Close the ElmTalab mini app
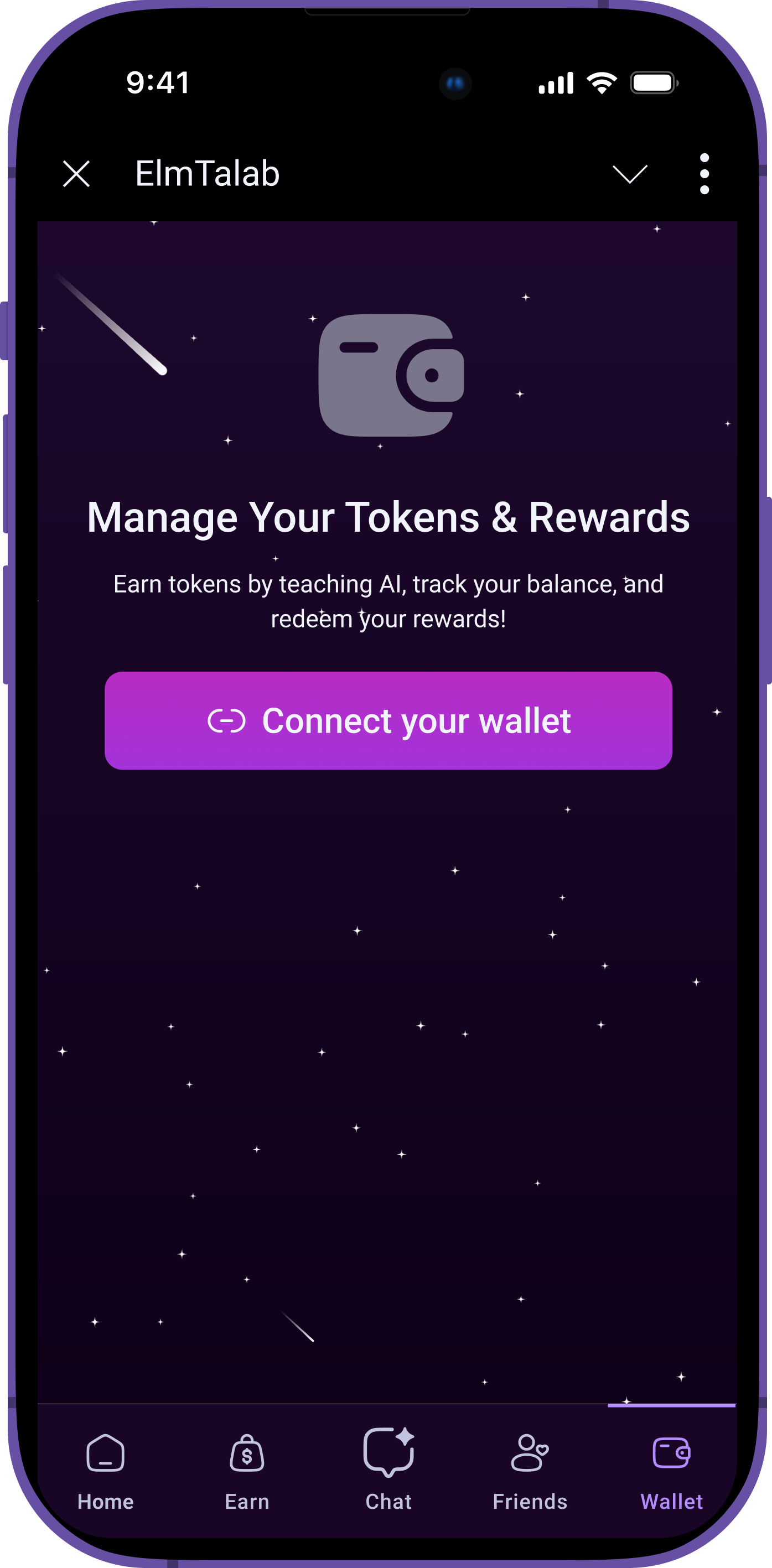 tap(77, 174)
